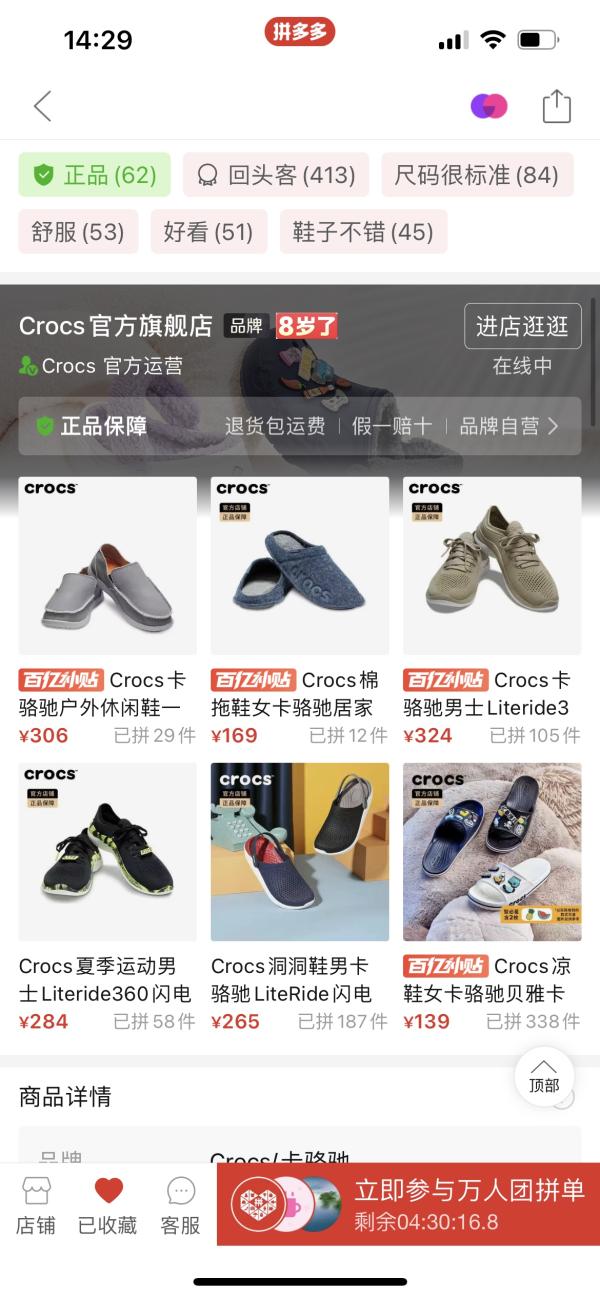Select the ¥324 Crocs Literide3 men's shoe
The height and width of the screenshot is (1297, 600).
tap(492, 567)
